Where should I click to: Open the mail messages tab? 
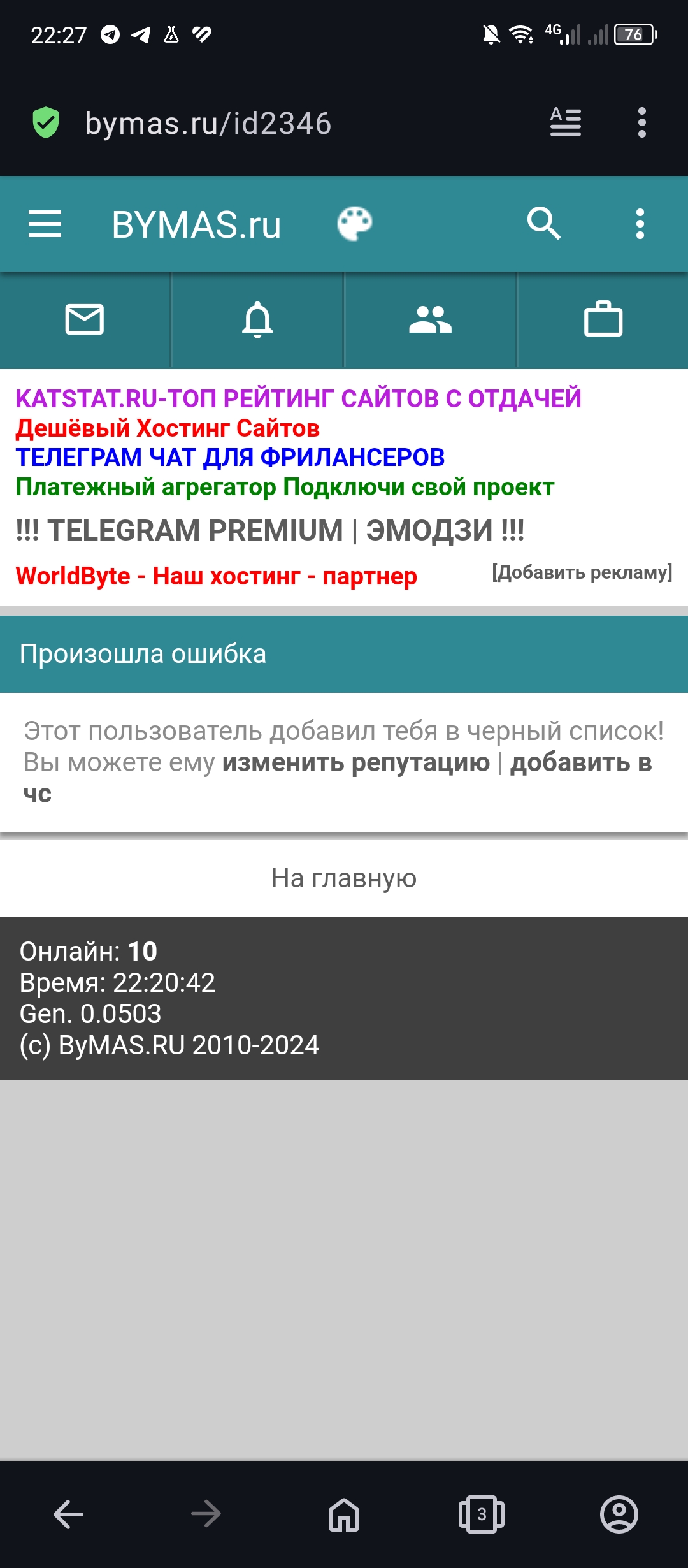pos(85,319)
